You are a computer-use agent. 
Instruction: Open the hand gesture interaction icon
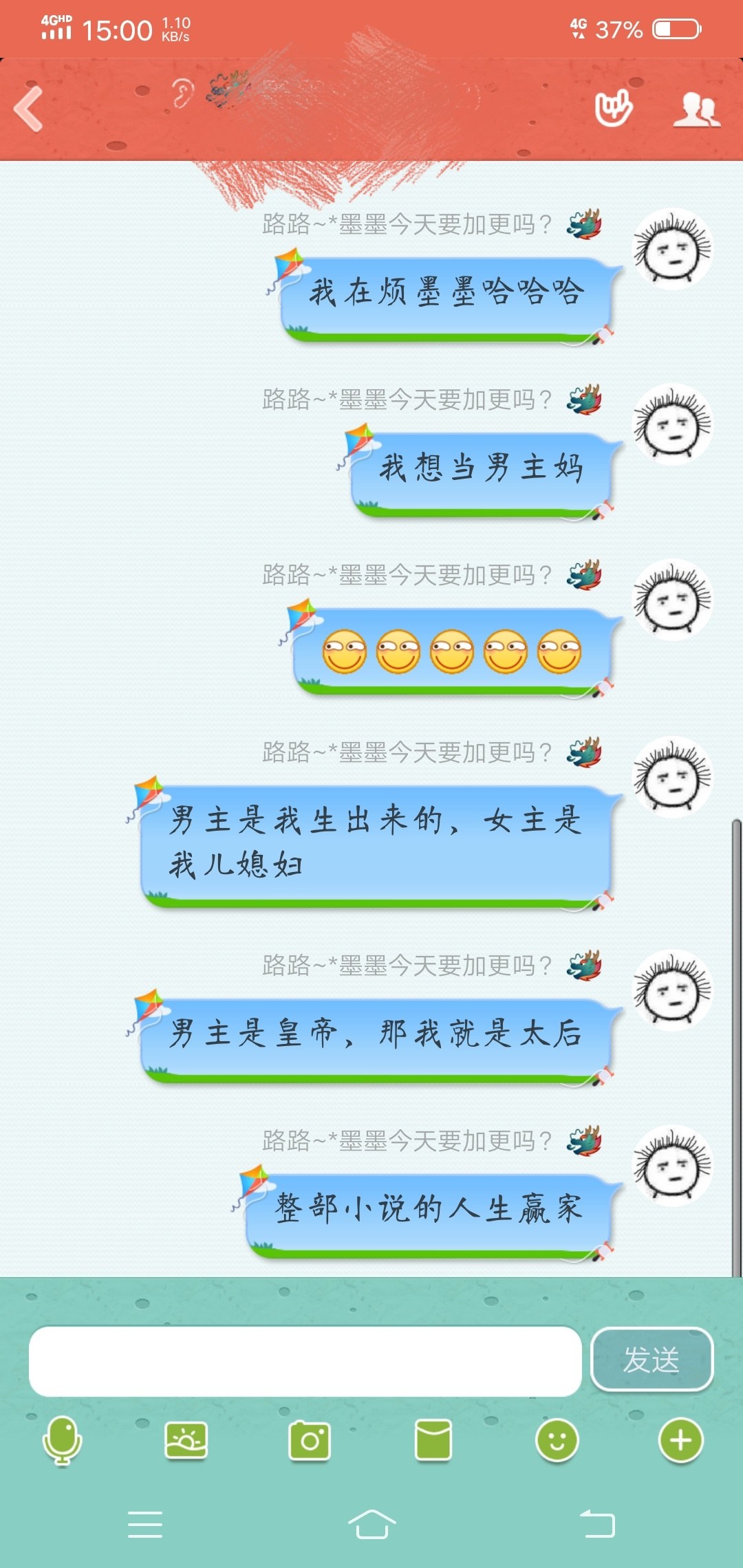pyautogui.click(x=613, y=109)
